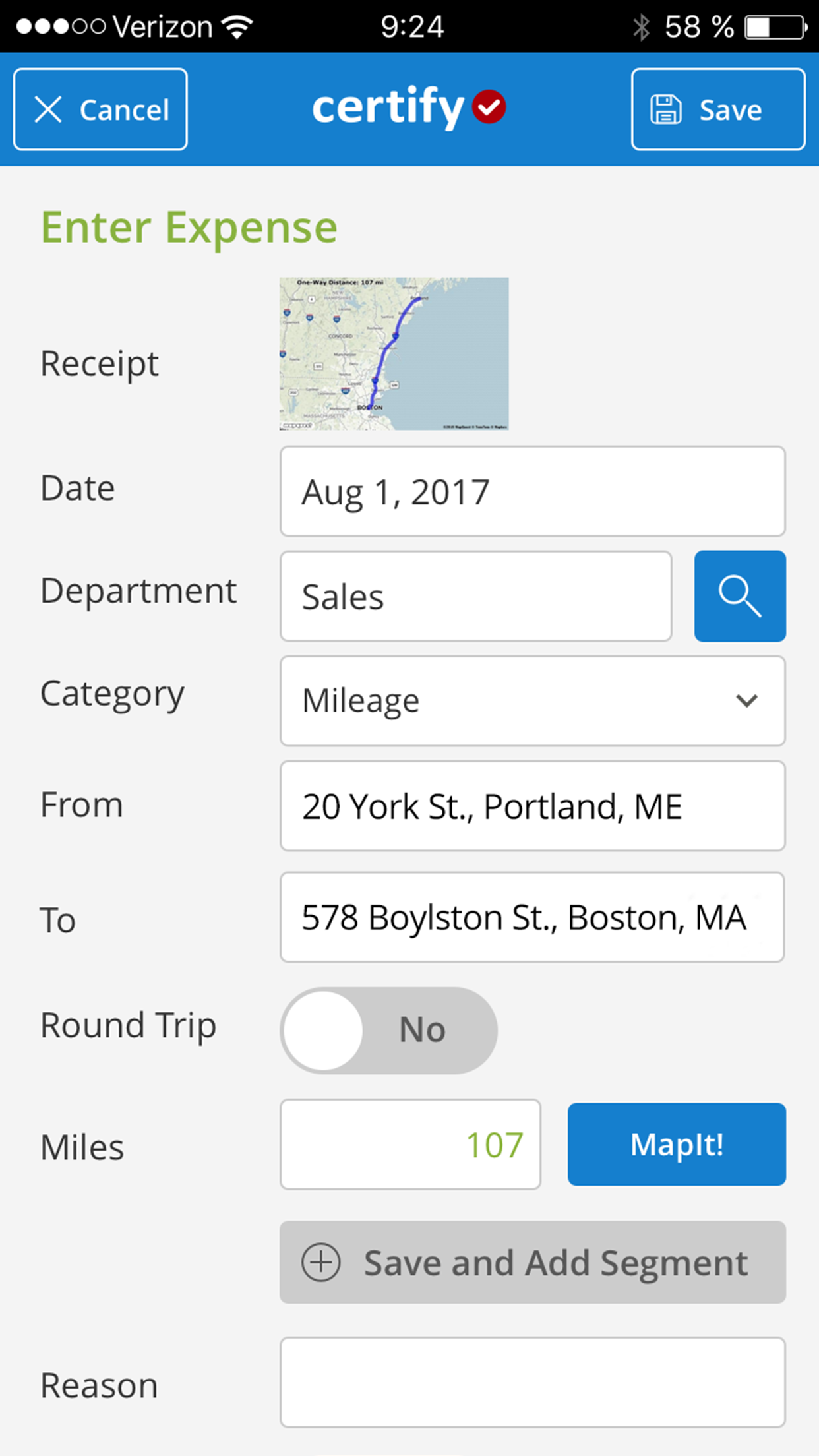Image resolution: width=819 pixels, height=1456 pixels.
Task: Click the Wi-Fi icon in the status bar
Action: [x=235, y=25]
